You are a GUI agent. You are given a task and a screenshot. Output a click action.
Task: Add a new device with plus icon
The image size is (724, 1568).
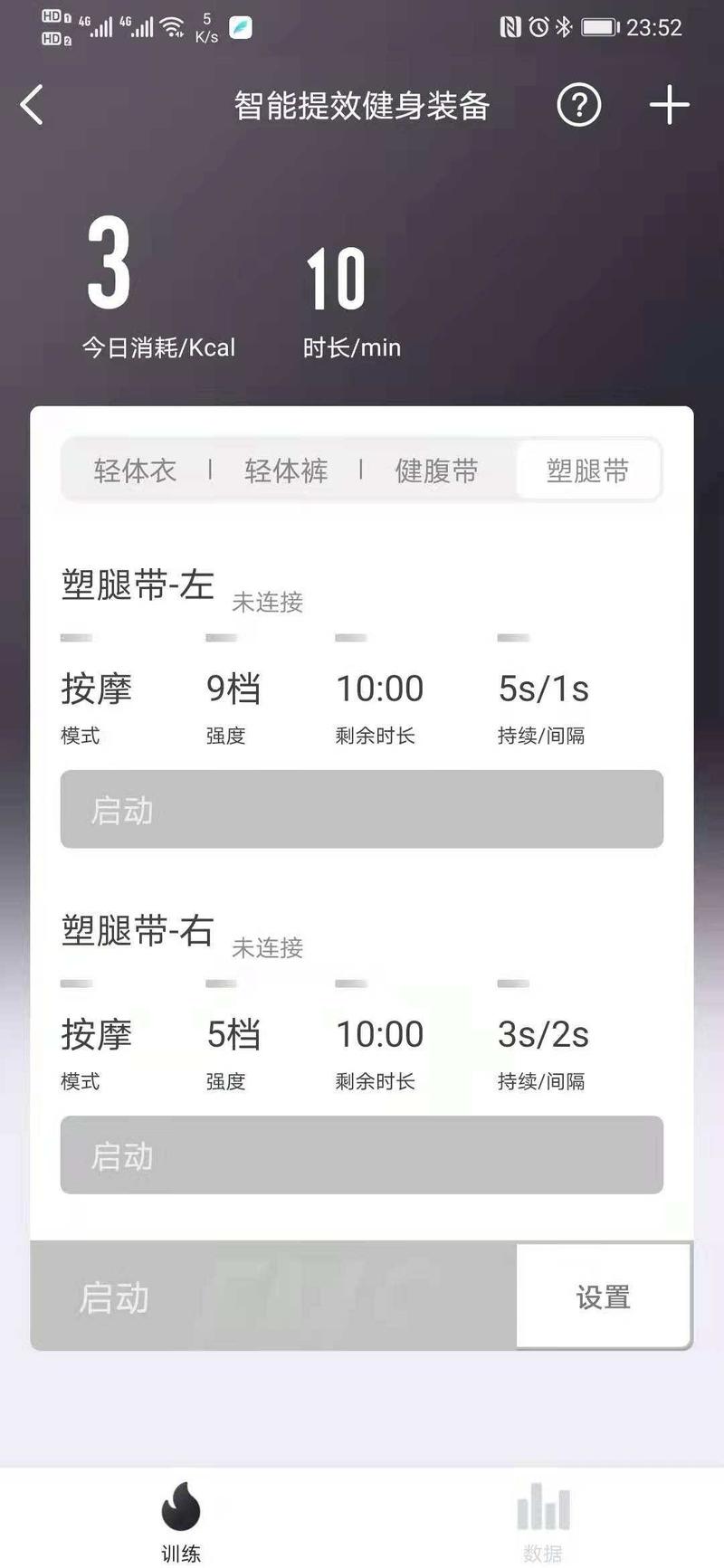click(x=669, y=106)
